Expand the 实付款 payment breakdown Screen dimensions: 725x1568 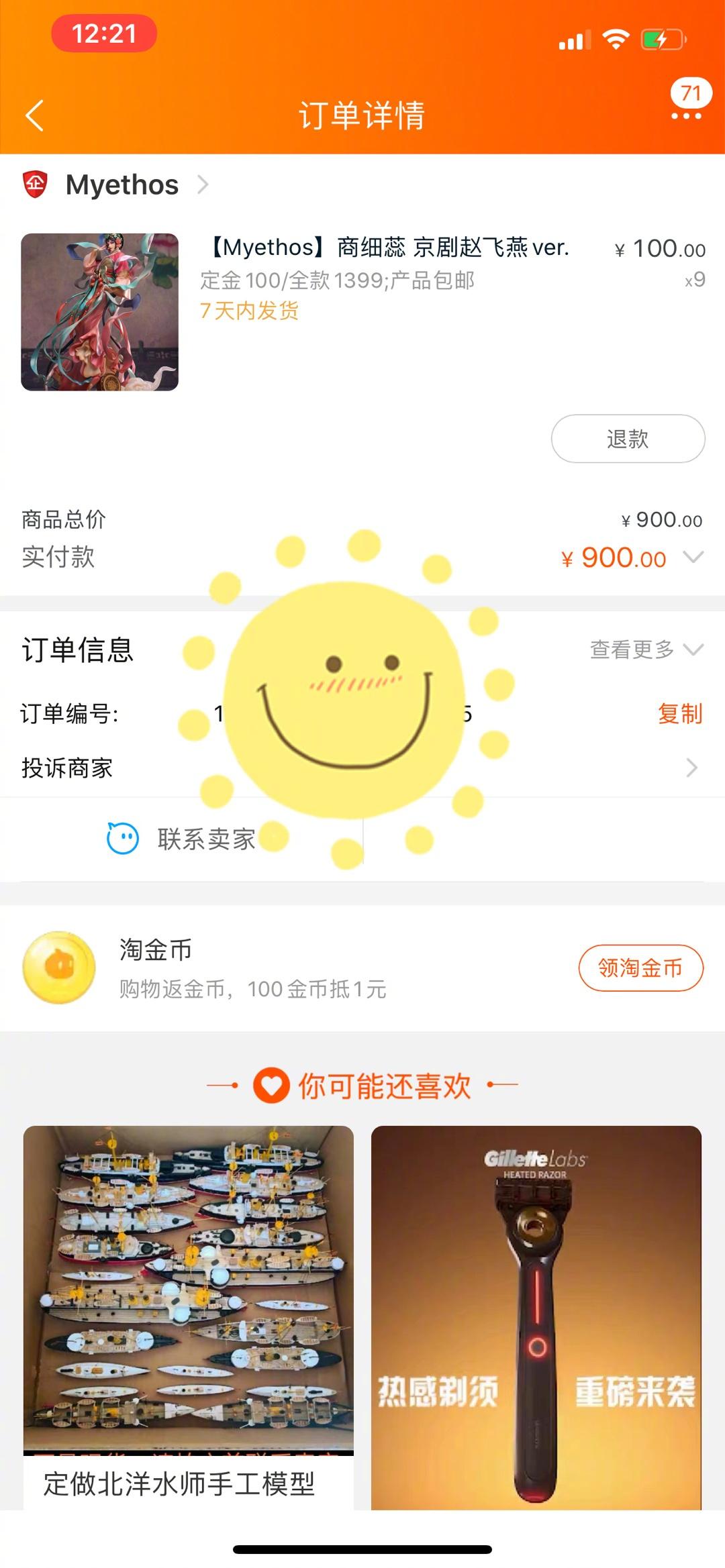(x=693, y=557)
